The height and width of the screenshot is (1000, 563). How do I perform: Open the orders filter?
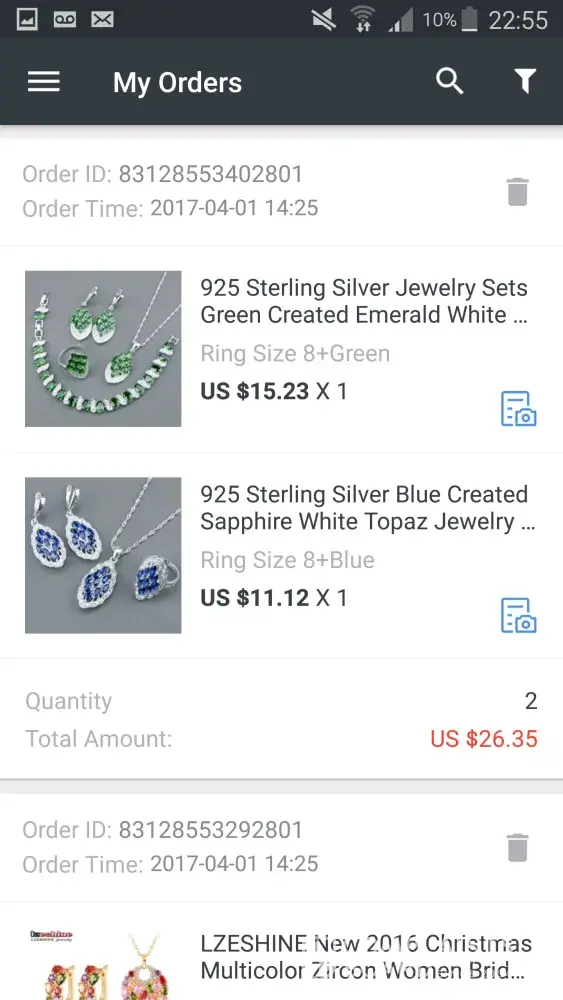pyautogui.click(x=525, y=82)
